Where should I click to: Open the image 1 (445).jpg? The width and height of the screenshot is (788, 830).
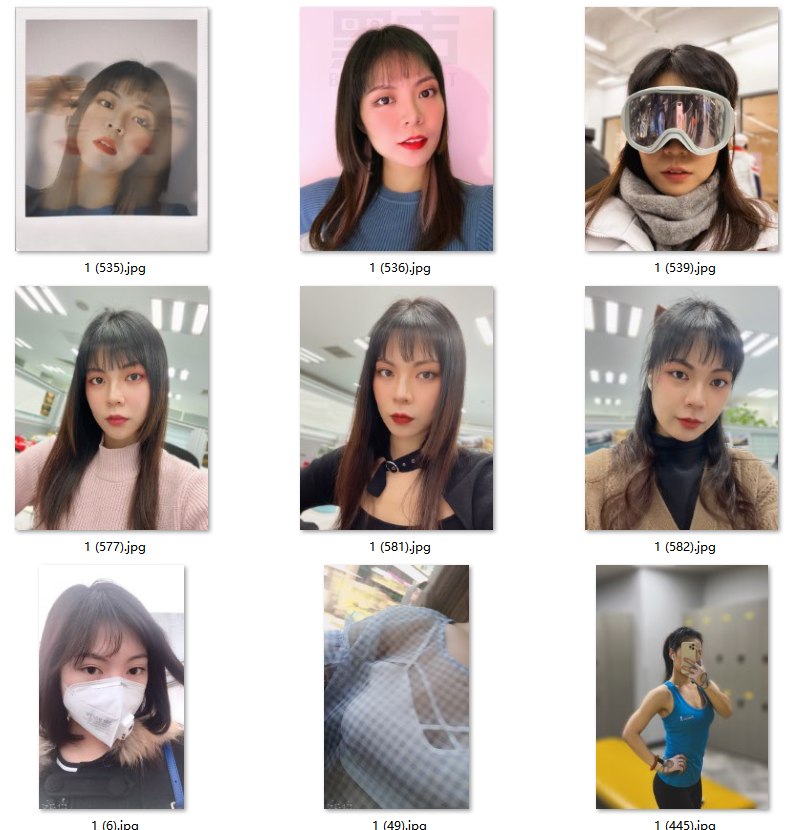click(682, 687)
